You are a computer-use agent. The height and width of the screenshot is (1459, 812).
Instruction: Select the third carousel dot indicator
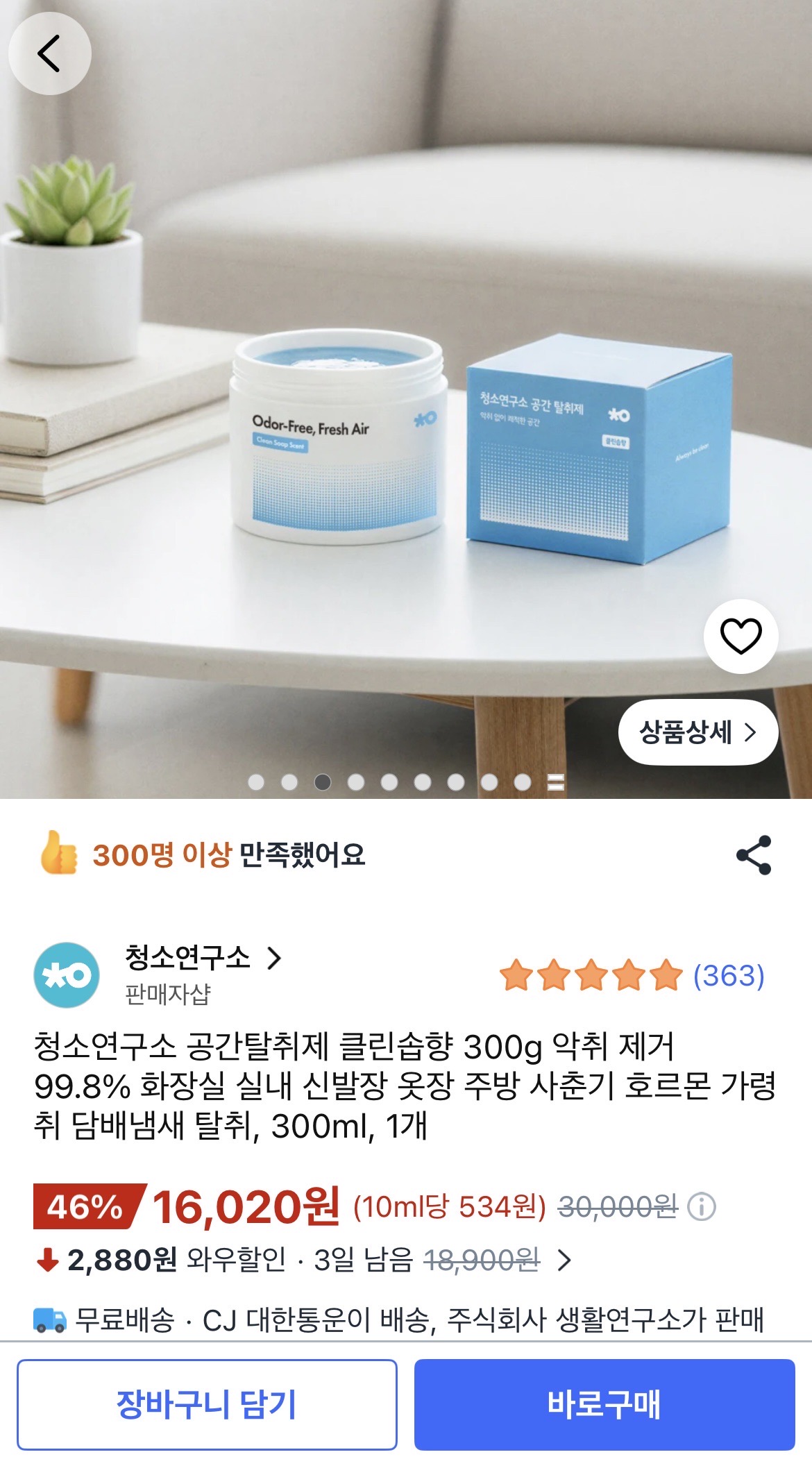[x=321, y=782]
